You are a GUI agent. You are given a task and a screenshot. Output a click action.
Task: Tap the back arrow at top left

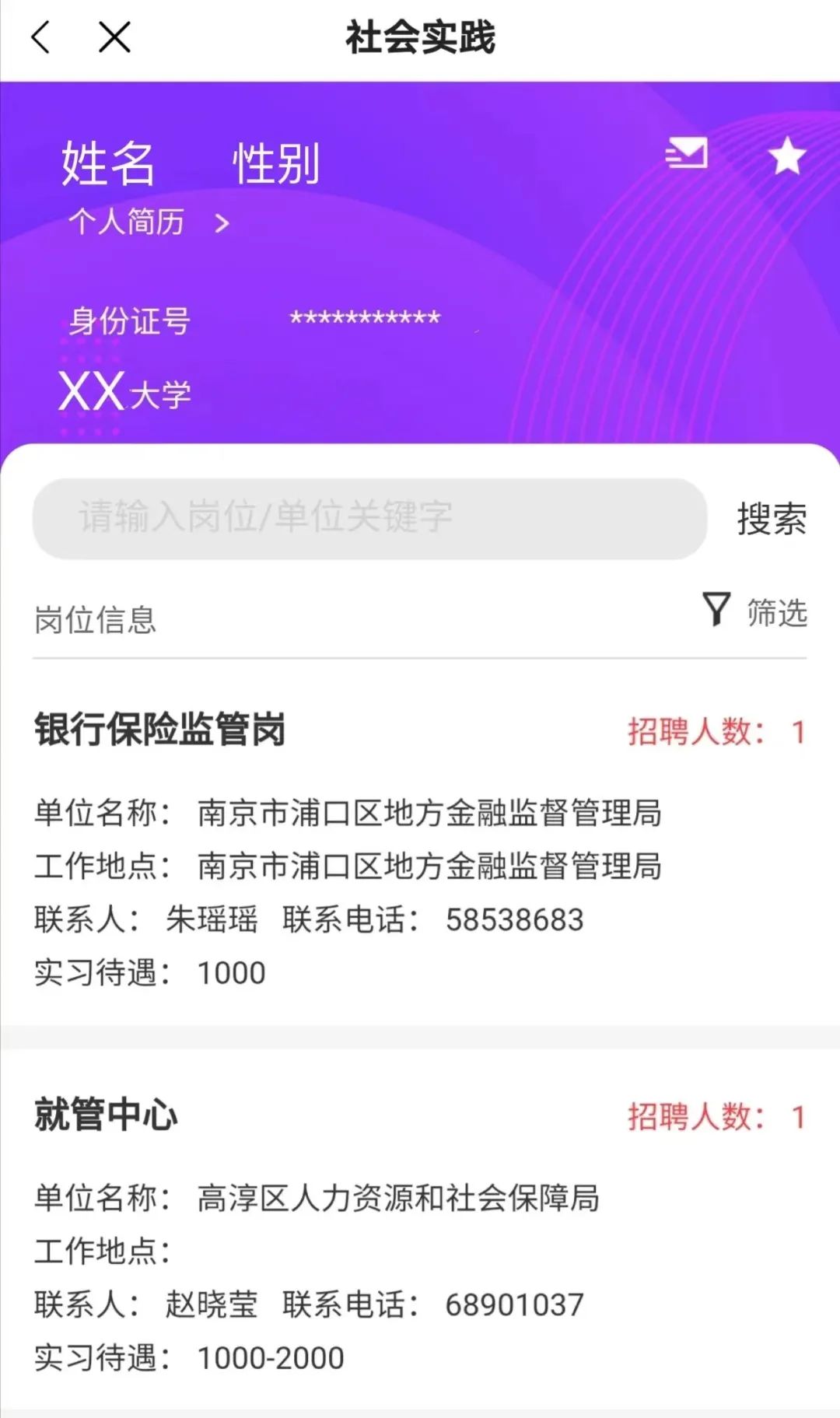tap(40, 36)
